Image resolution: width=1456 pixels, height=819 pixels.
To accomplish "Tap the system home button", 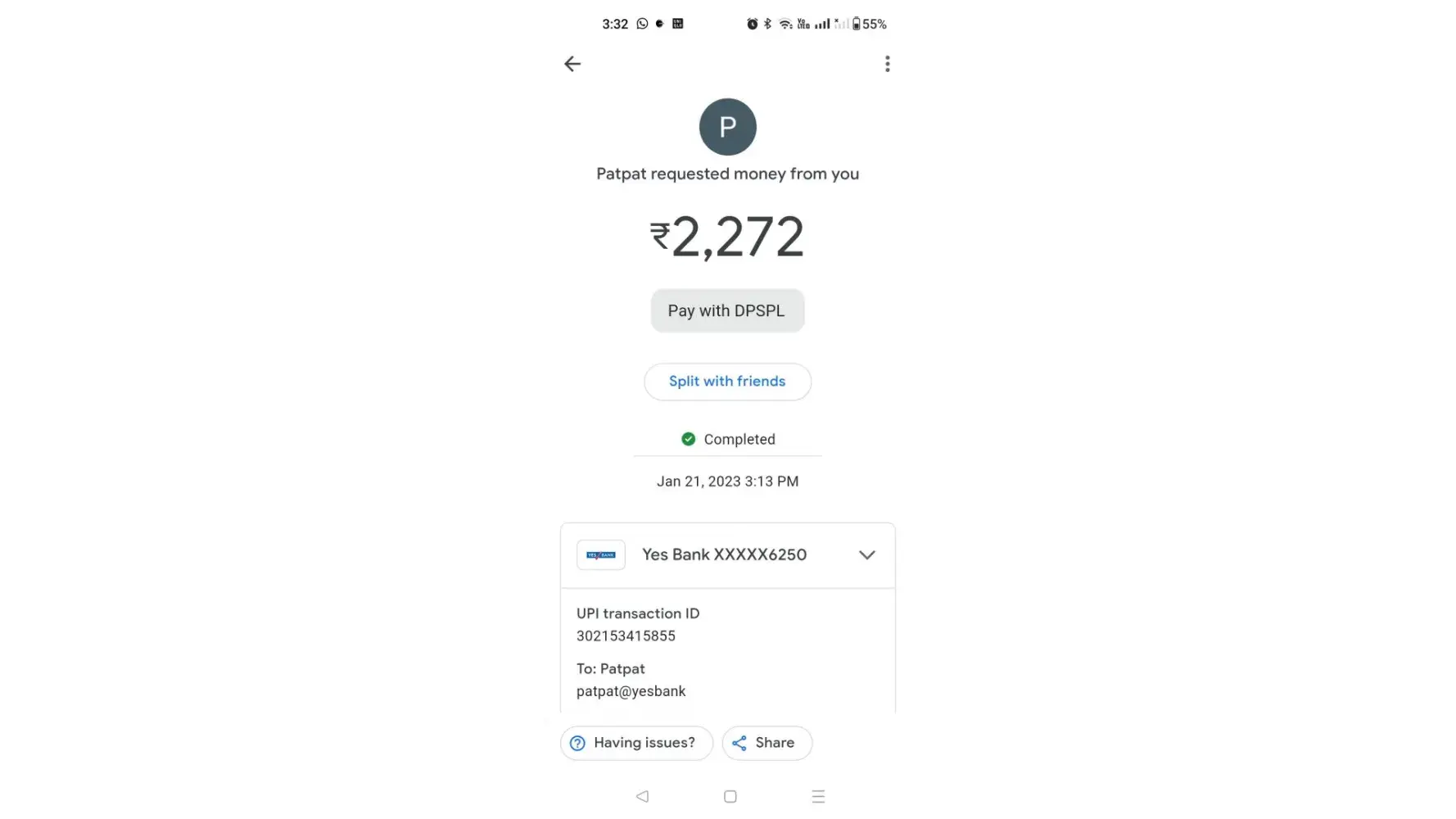I will coord(730,796).
